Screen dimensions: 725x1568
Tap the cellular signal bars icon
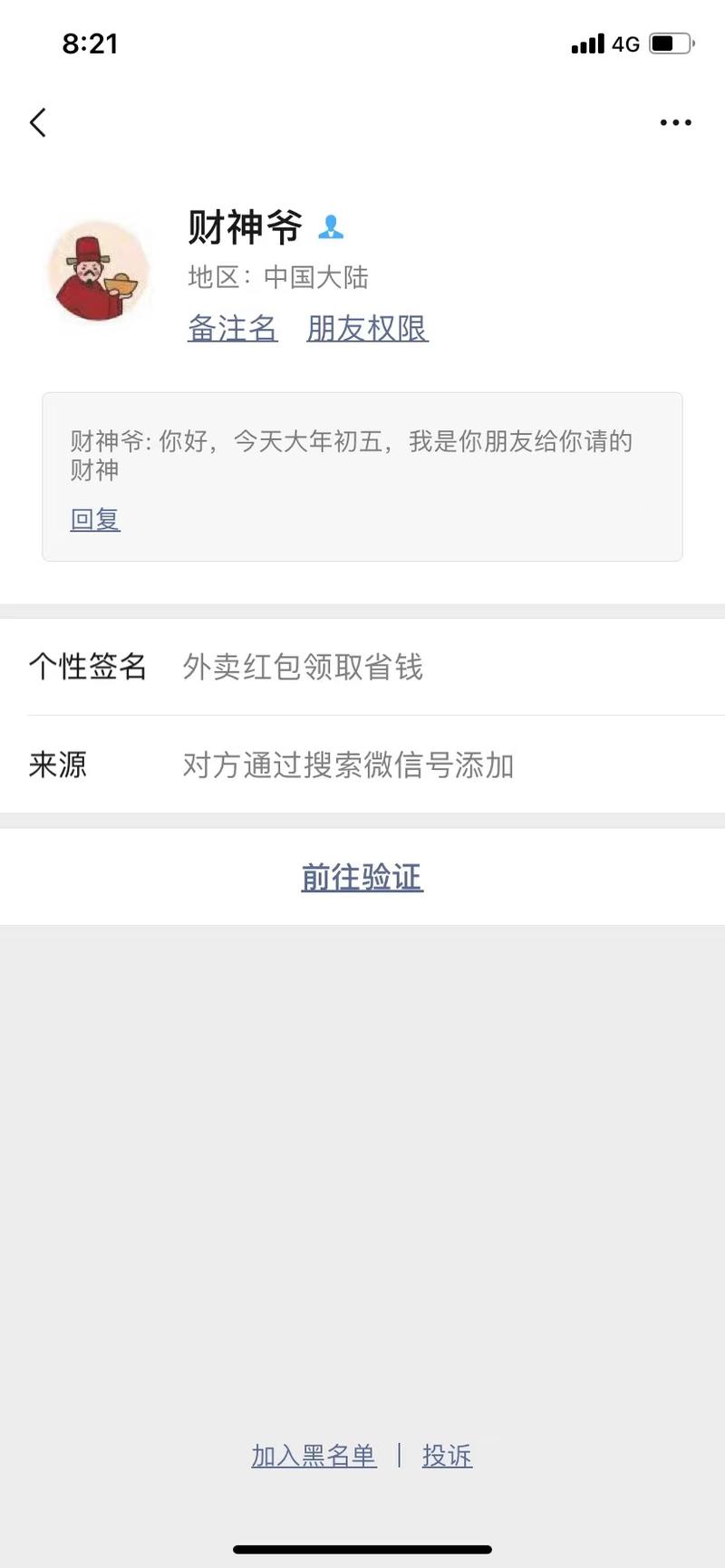(x=590, y=43)
